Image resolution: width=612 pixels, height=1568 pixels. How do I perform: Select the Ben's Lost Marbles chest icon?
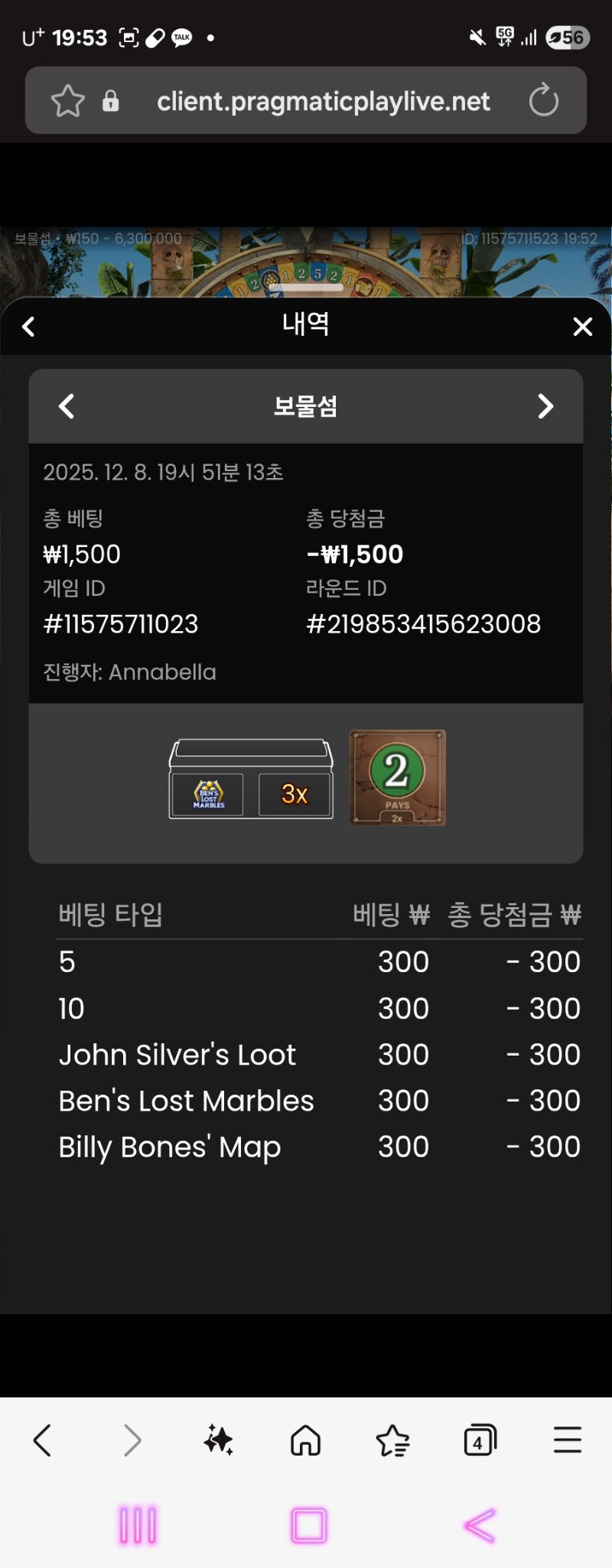(206, 794)
